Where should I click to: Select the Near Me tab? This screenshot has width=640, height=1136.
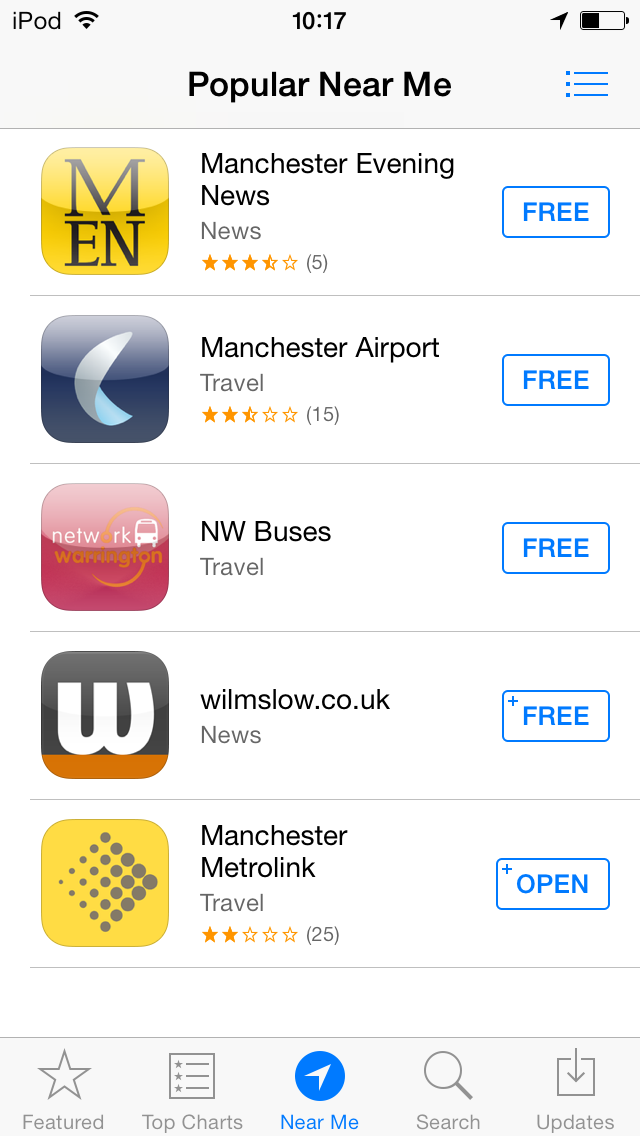tap(320, 1089)
